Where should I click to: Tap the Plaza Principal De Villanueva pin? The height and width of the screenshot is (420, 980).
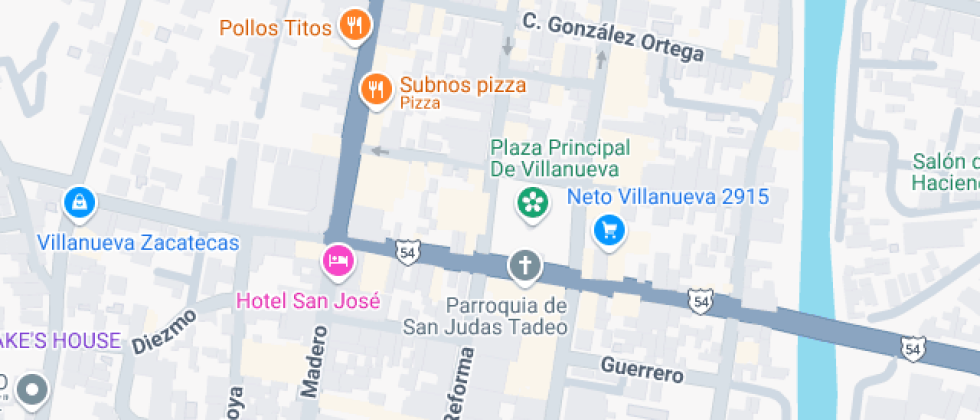[x=532, y=203]
